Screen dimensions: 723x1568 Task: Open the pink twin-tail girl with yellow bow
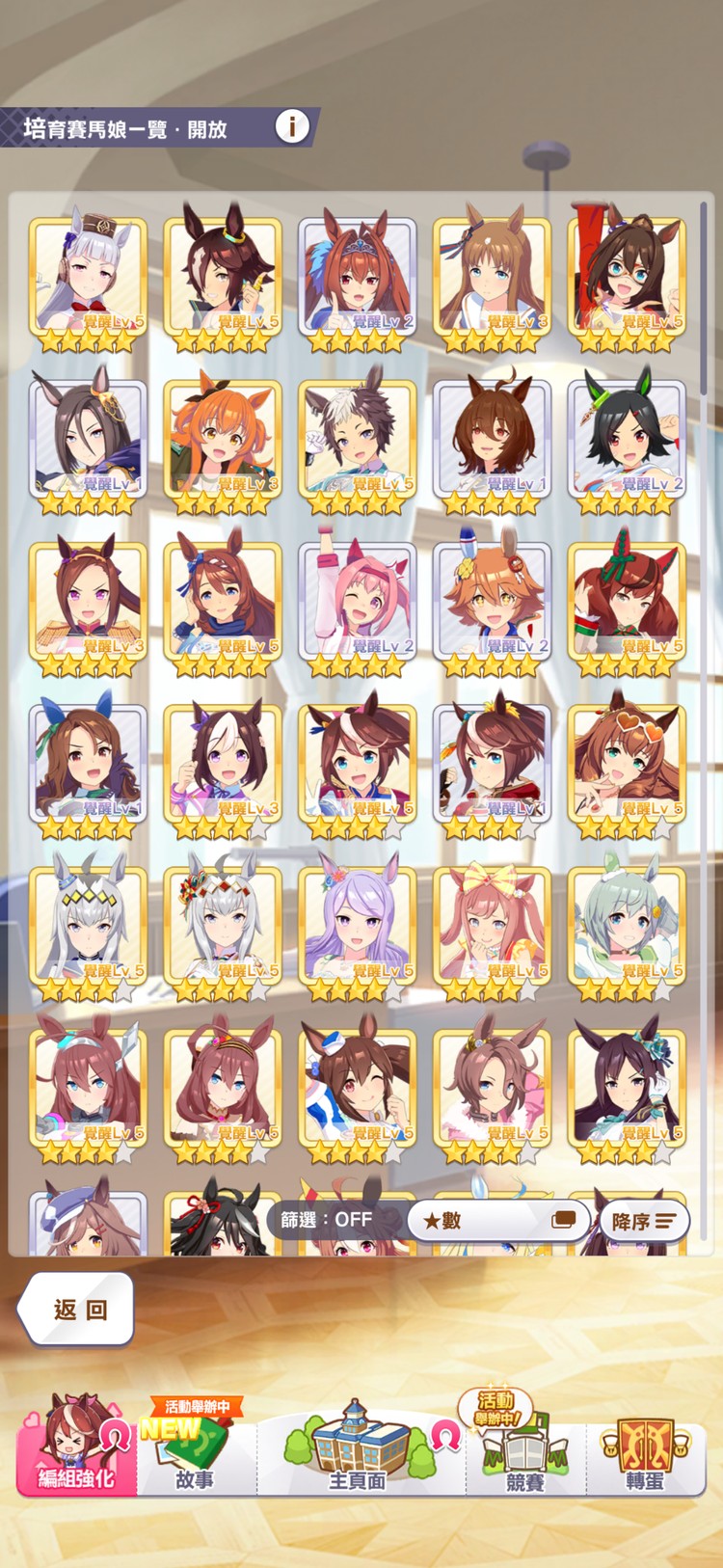click(493, 928)
